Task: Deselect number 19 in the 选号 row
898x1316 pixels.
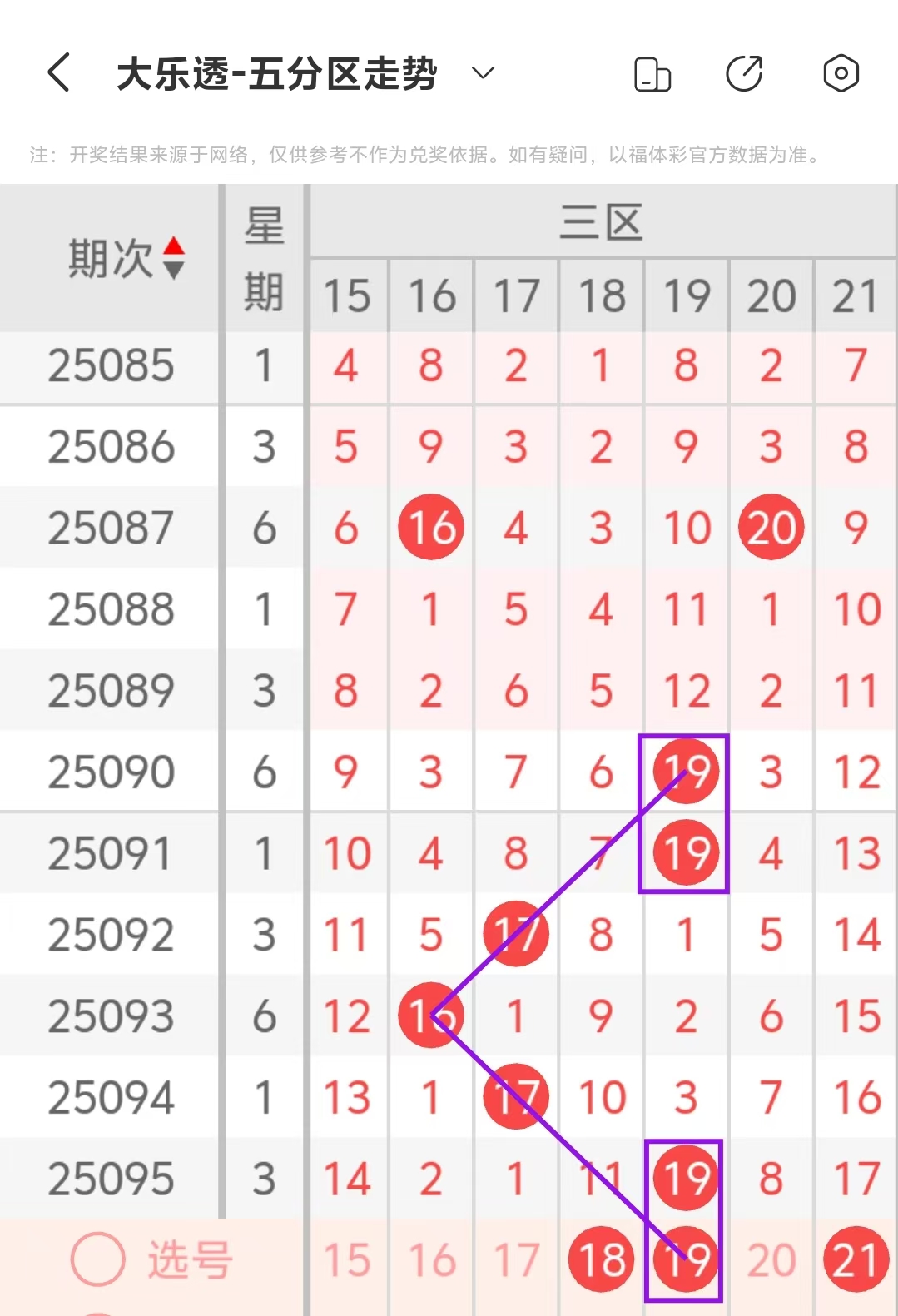Action: pos(686,1259)
